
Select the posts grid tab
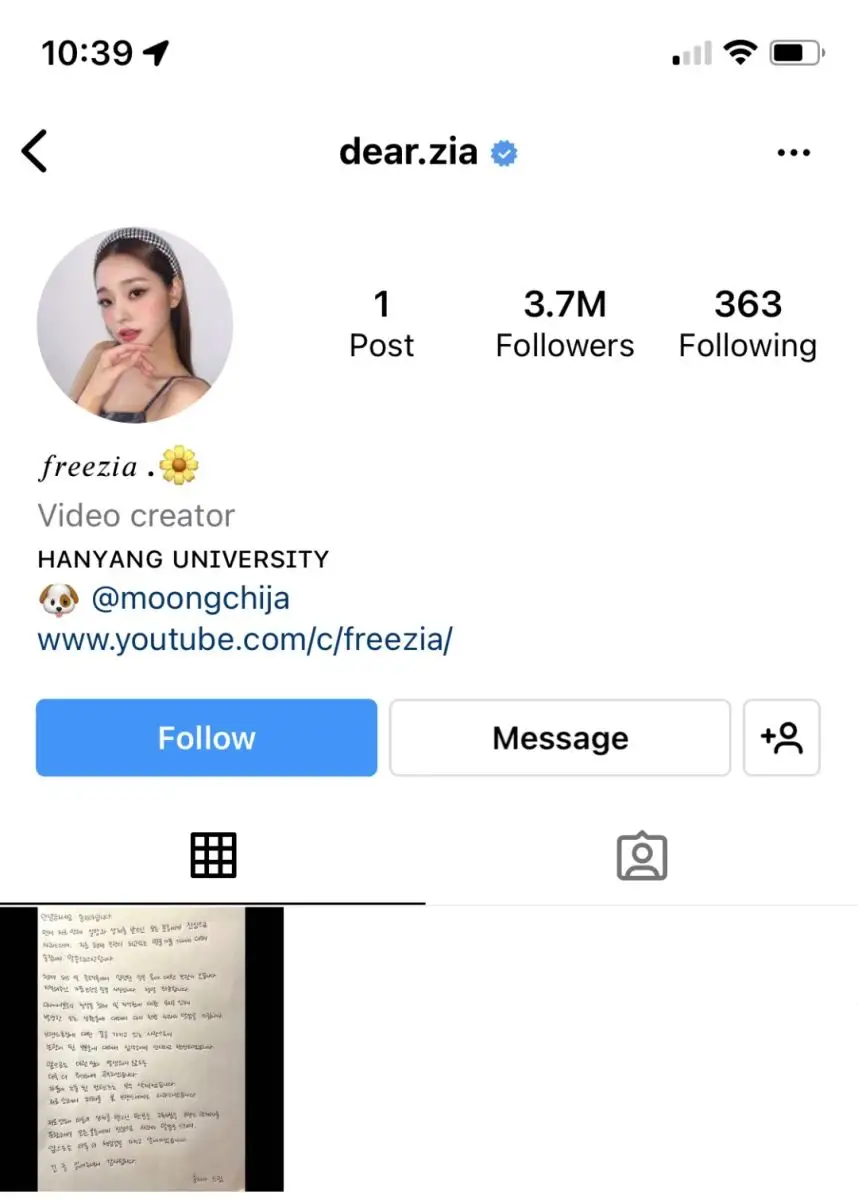tap(213, 856)
